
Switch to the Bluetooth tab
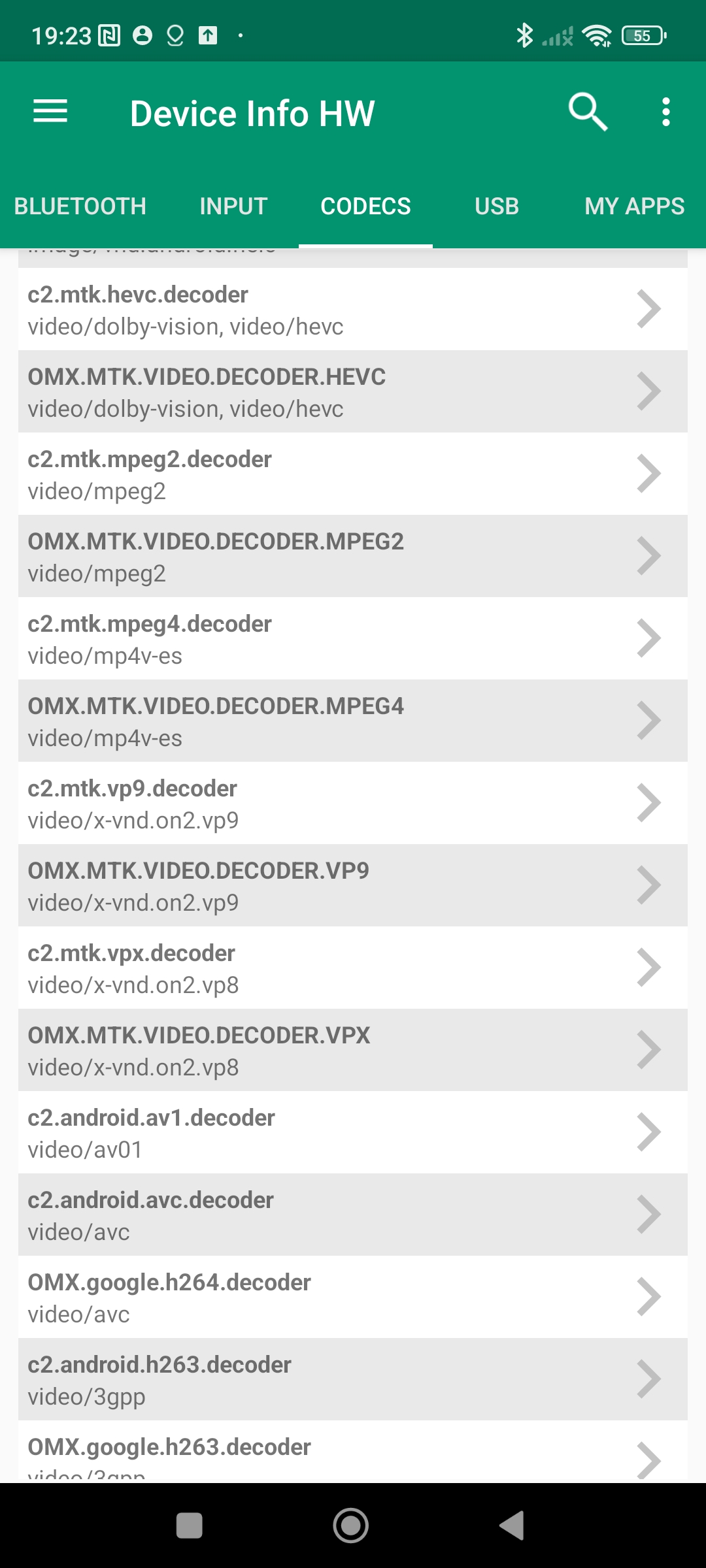[x=80, y=206]
